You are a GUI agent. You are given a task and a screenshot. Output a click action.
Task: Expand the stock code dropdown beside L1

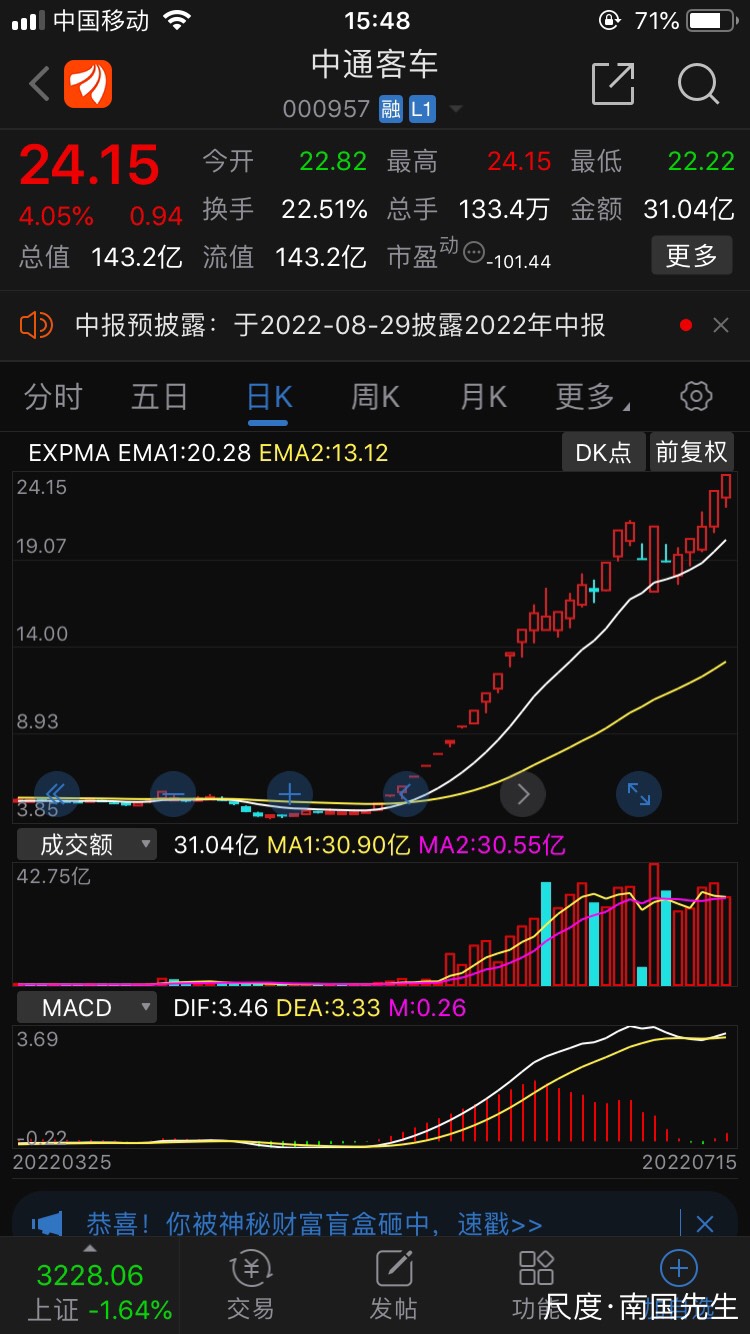[x=456, y=110]
